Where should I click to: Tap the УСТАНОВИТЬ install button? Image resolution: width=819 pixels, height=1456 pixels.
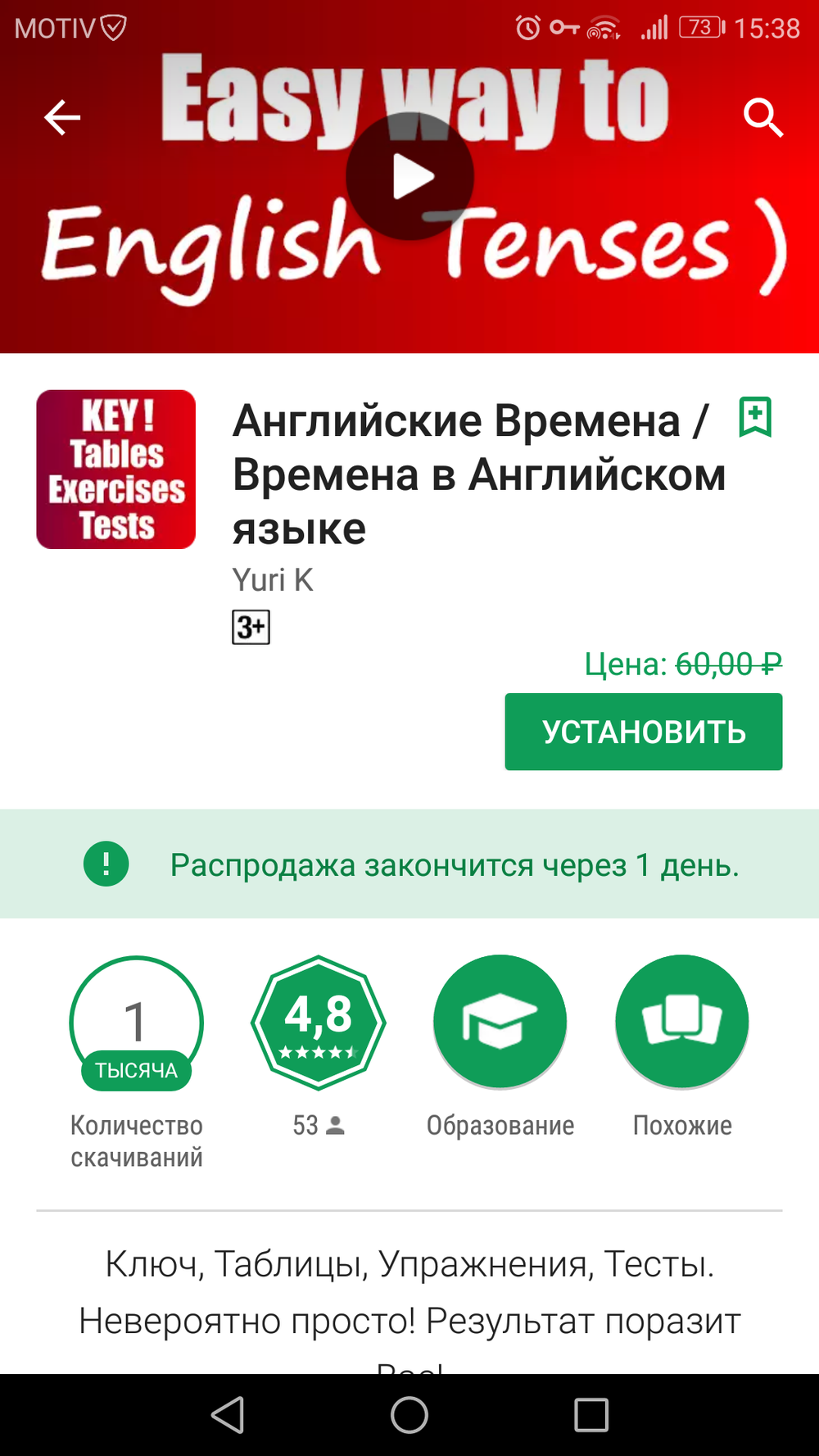[x=644, y=732]
